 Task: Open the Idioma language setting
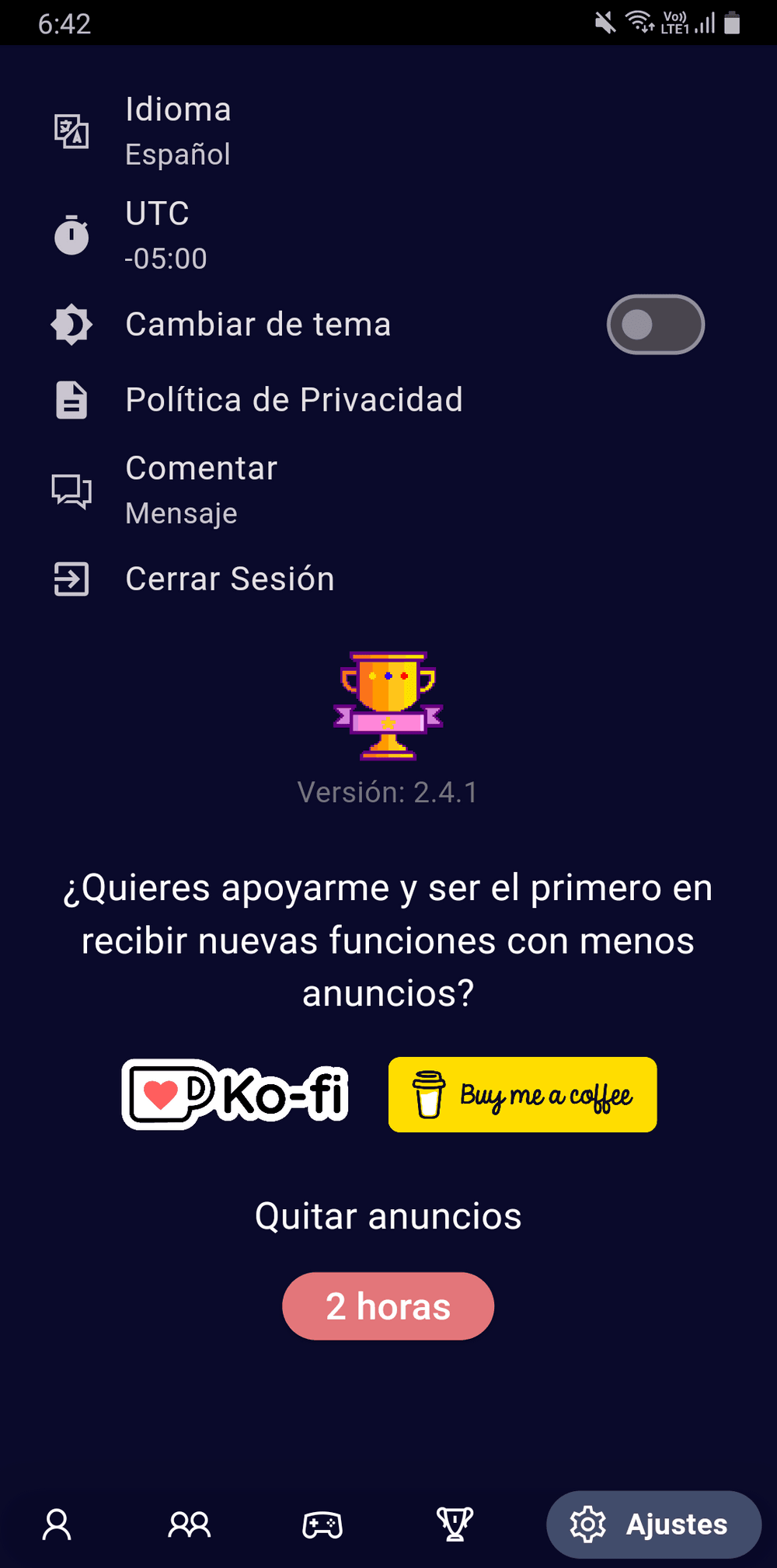[179, 130]
